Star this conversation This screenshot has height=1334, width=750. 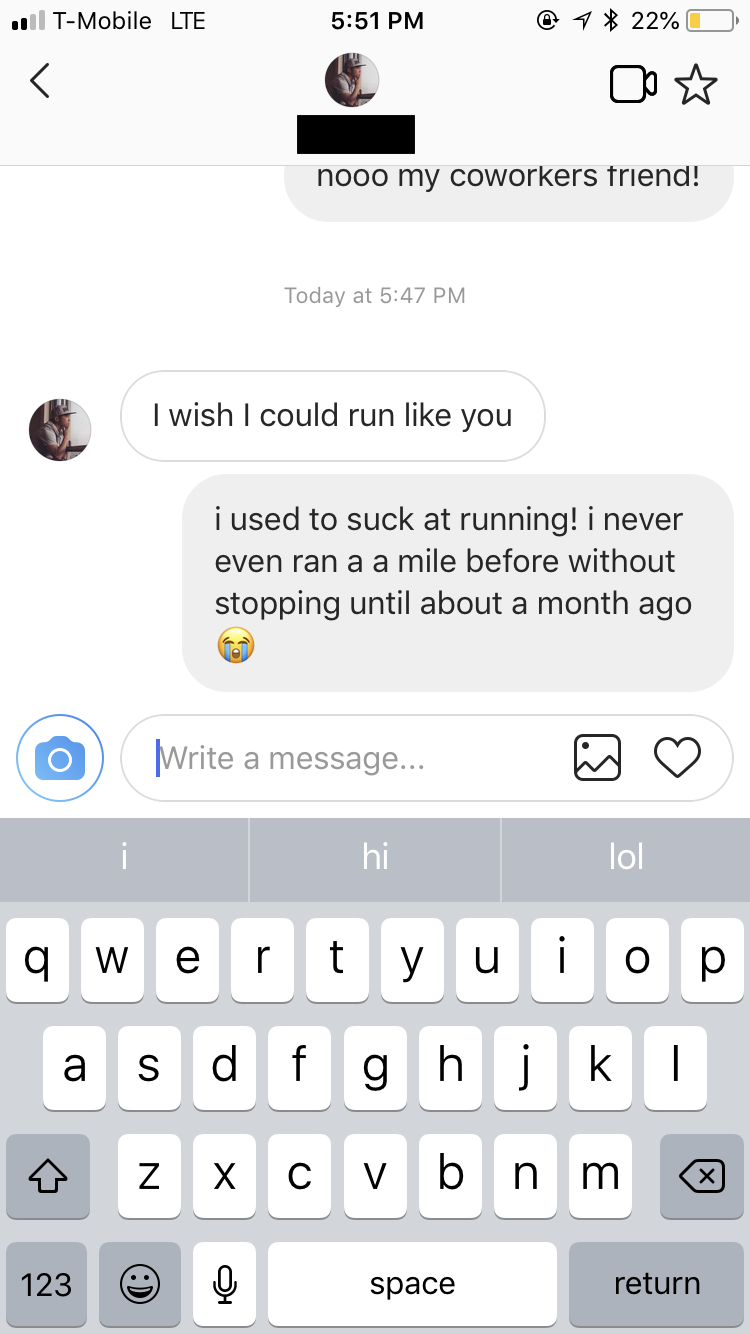696,85
